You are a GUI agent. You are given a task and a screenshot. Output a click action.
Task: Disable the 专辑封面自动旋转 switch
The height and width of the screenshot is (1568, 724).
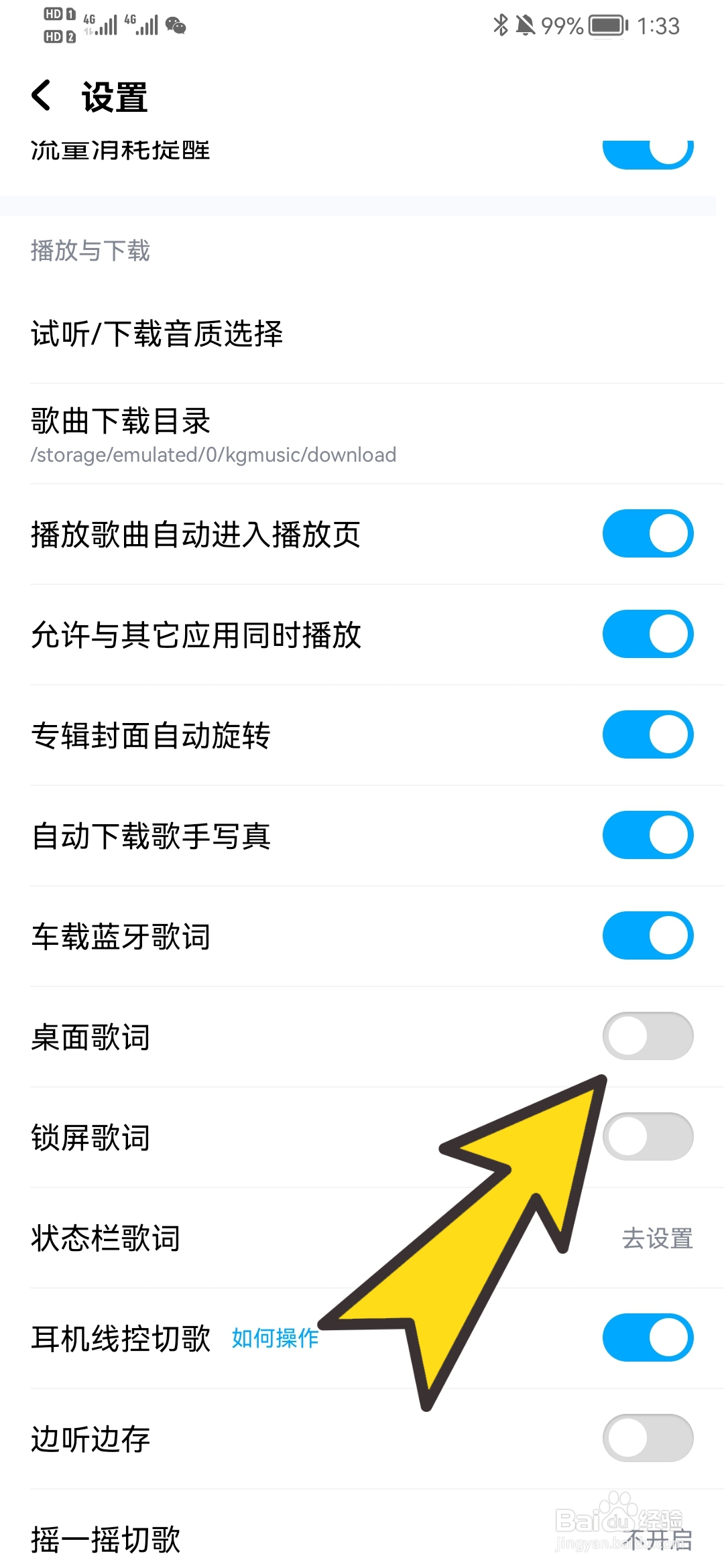coord(647,734)
